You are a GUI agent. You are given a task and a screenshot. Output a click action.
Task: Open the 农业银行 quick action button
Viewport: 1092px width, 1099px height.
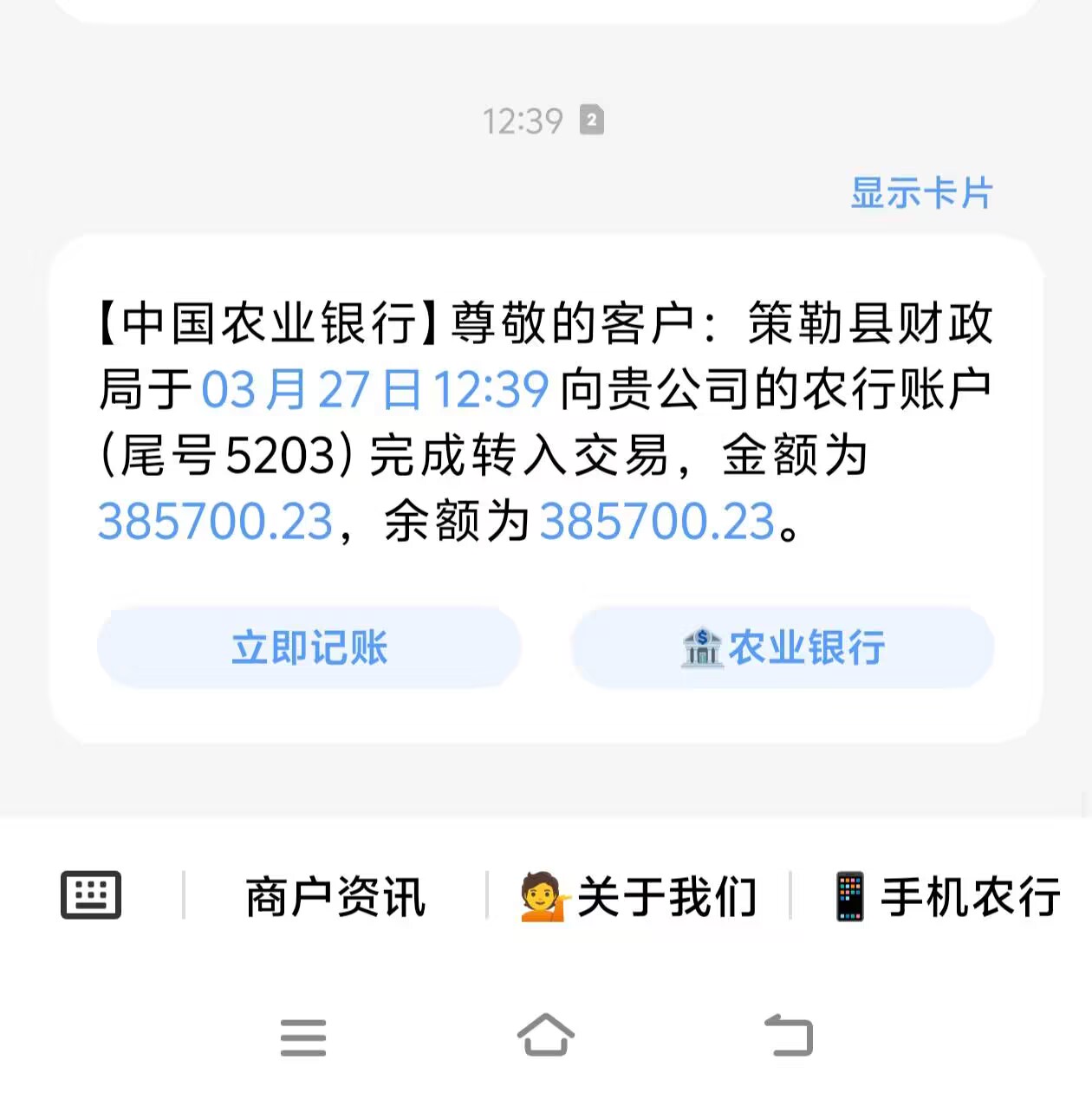(783, 647)
